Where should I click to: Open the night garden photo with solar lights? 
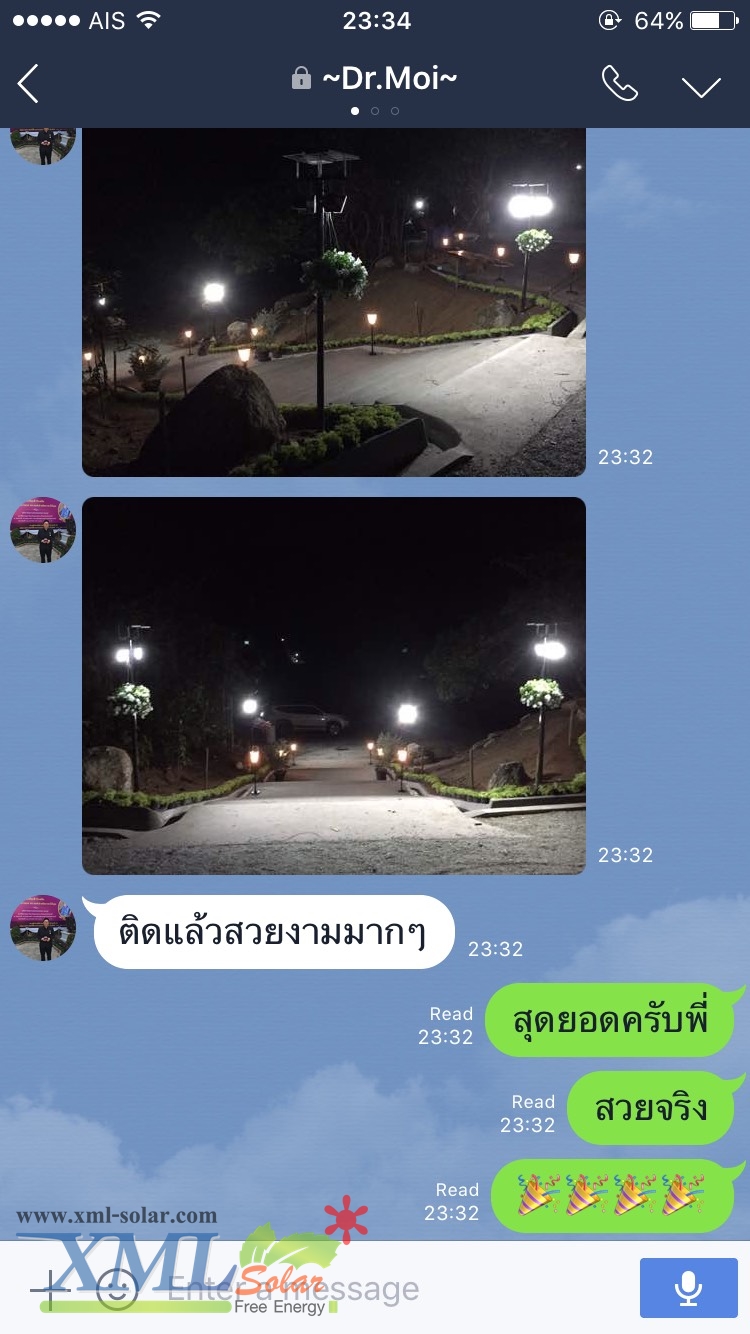point(333,300)
